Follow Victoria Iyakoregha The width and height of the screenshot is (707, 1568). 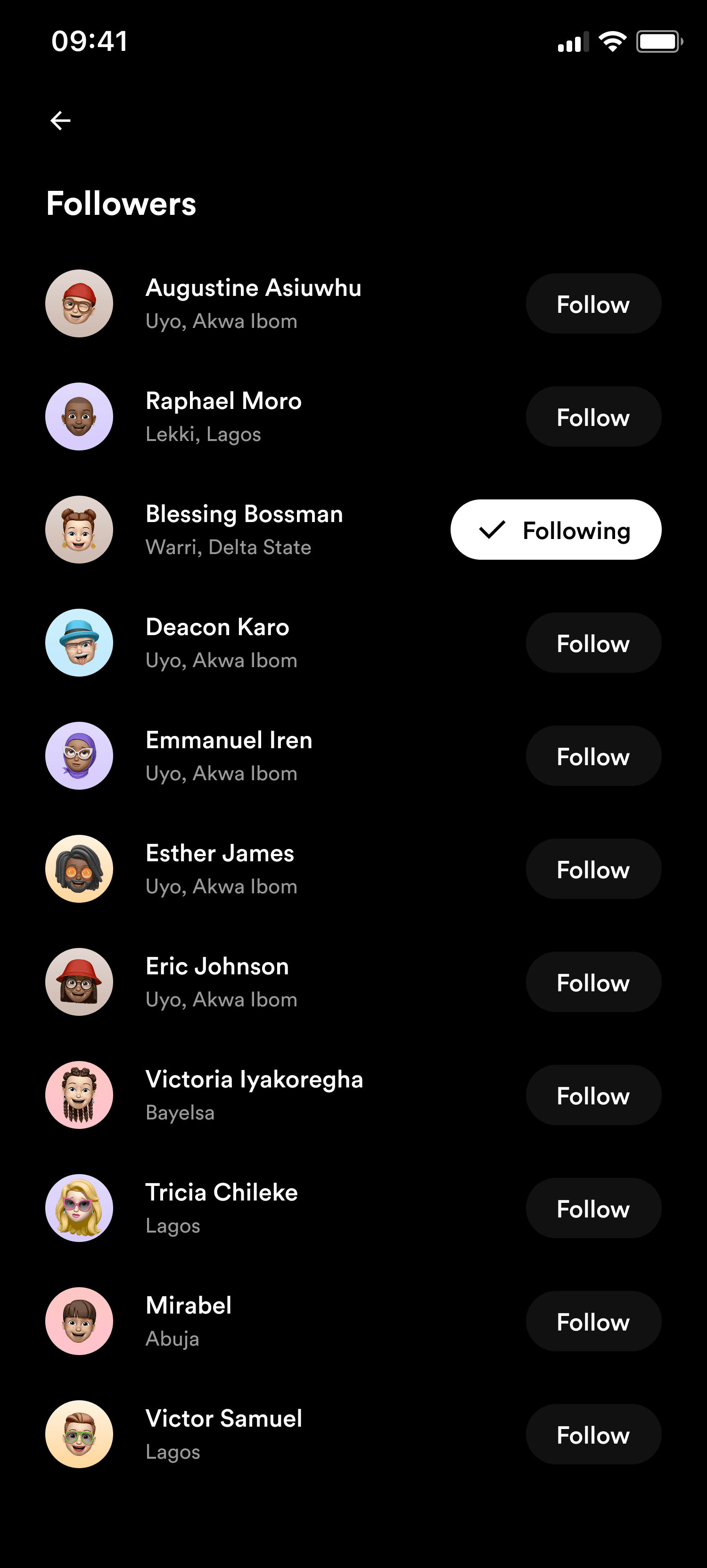point(593,1095)
